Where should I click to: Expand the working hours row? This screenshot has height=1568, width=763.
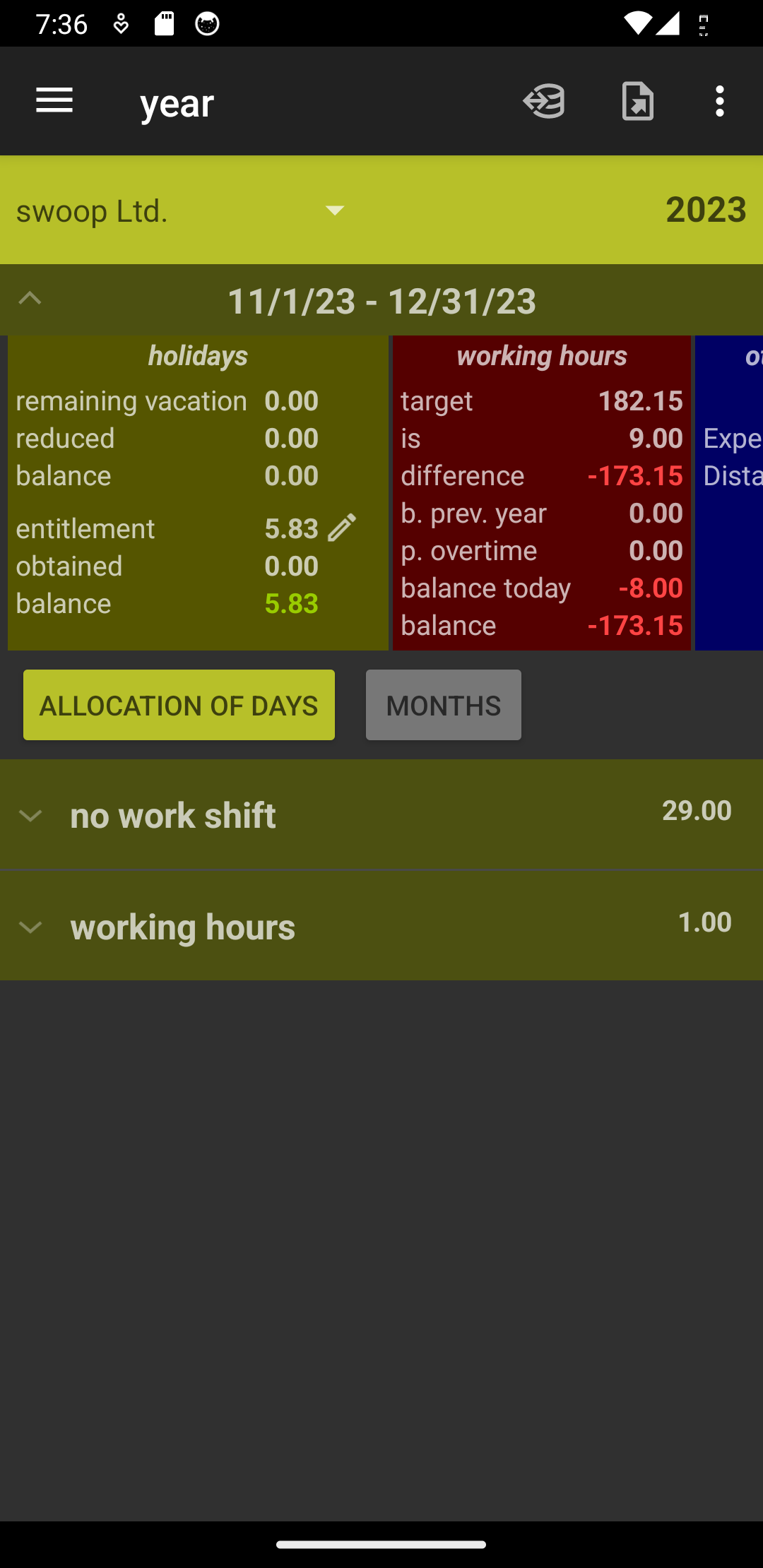[30, 927]
